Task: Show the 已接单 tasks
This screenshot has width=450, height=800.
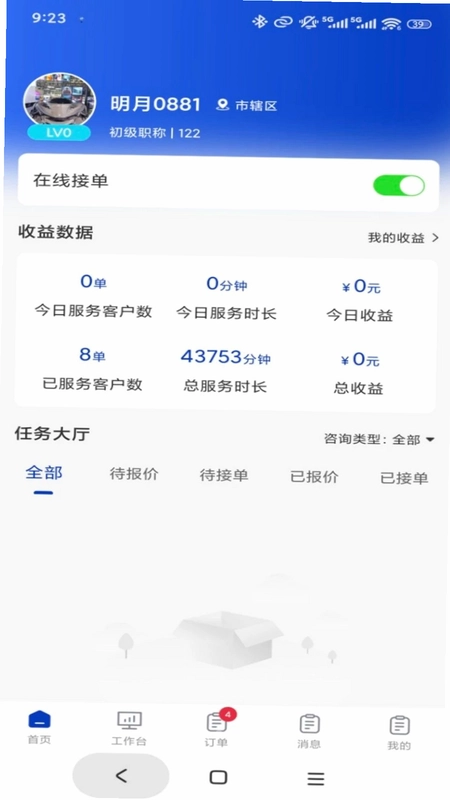Action: [404, 478]
